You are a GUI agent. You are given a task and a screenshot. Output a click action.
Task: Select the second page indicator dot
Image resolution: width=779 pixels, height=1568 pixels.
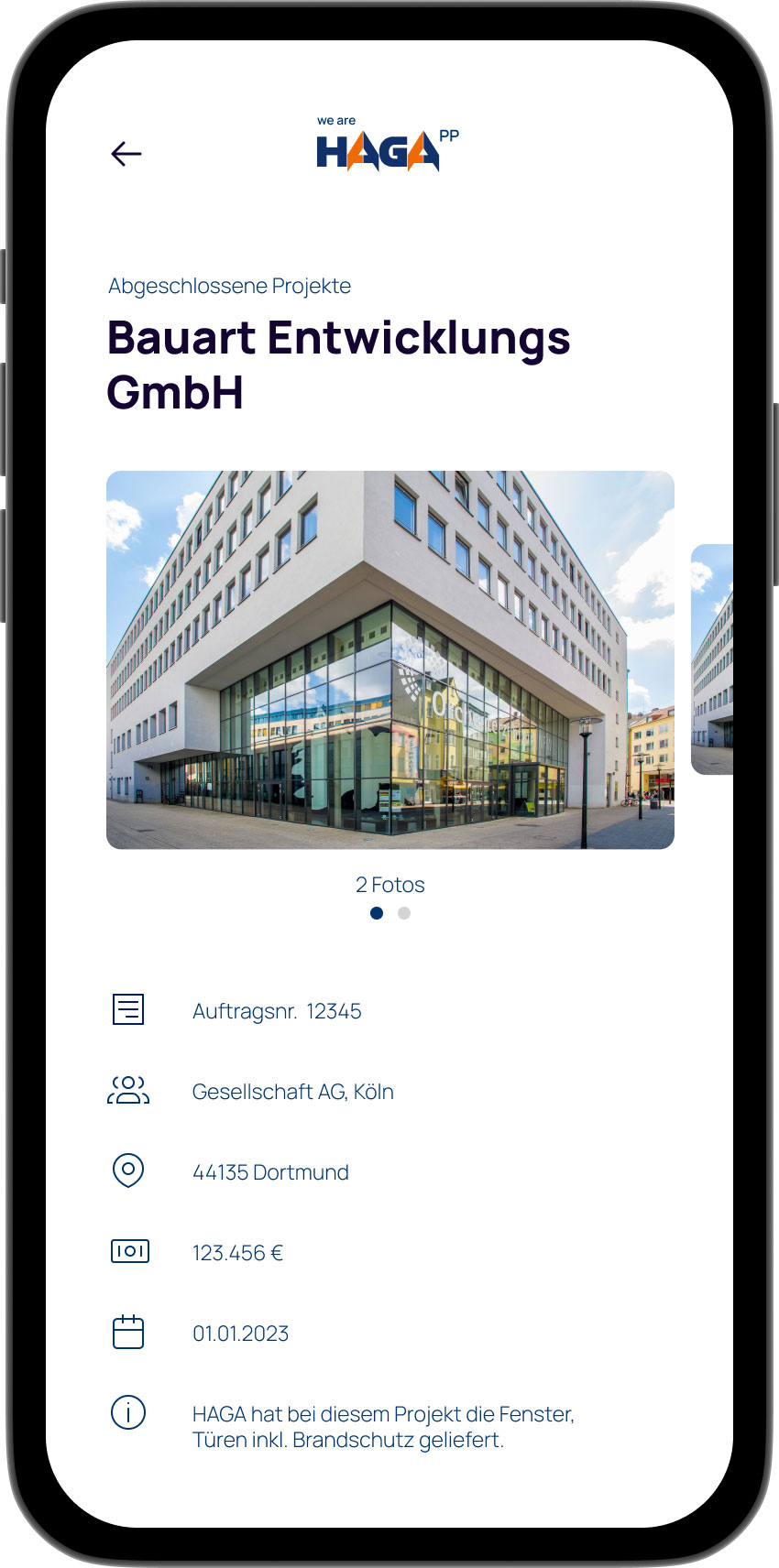click(x=404, y=913)
